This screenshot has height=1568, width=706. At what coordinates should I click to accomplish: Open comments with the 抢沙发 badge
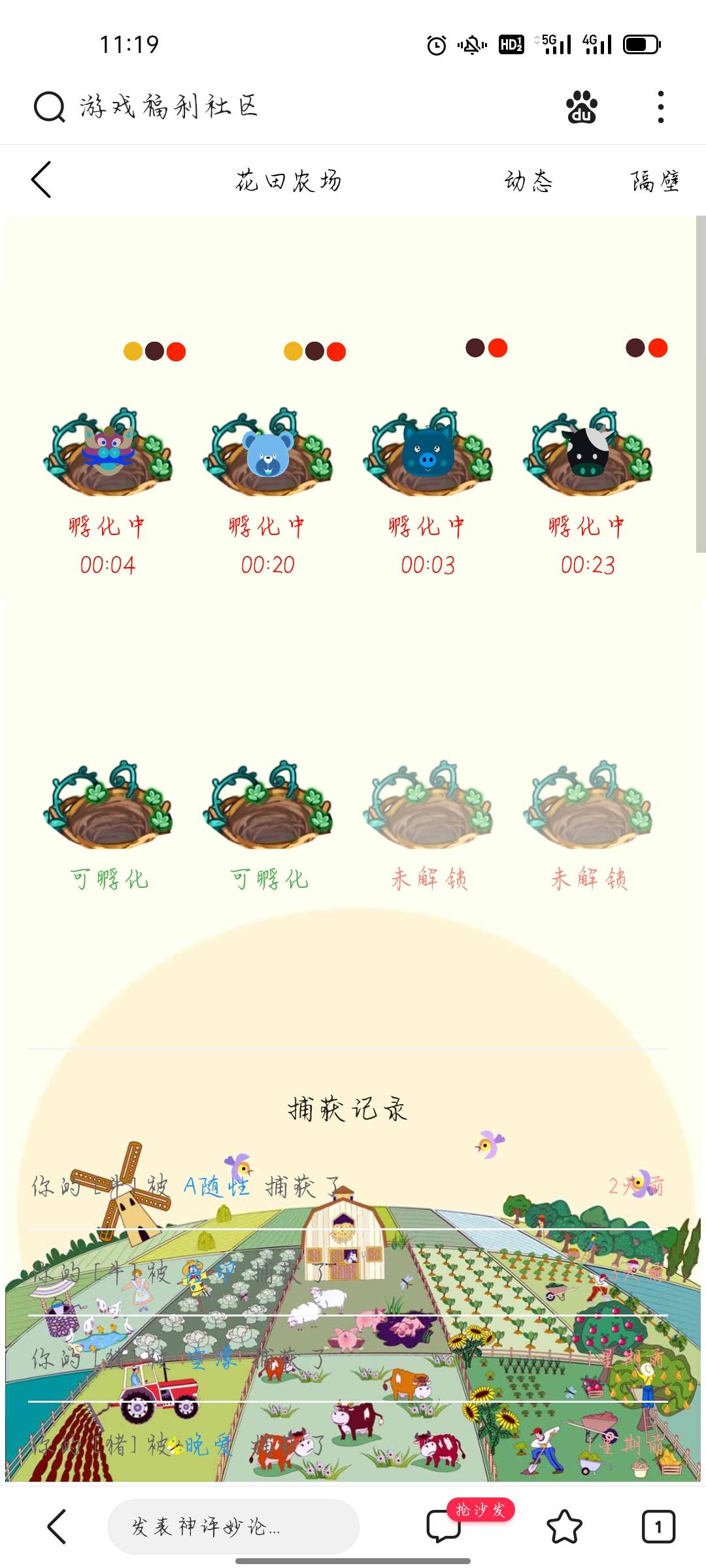(445, 1526)
